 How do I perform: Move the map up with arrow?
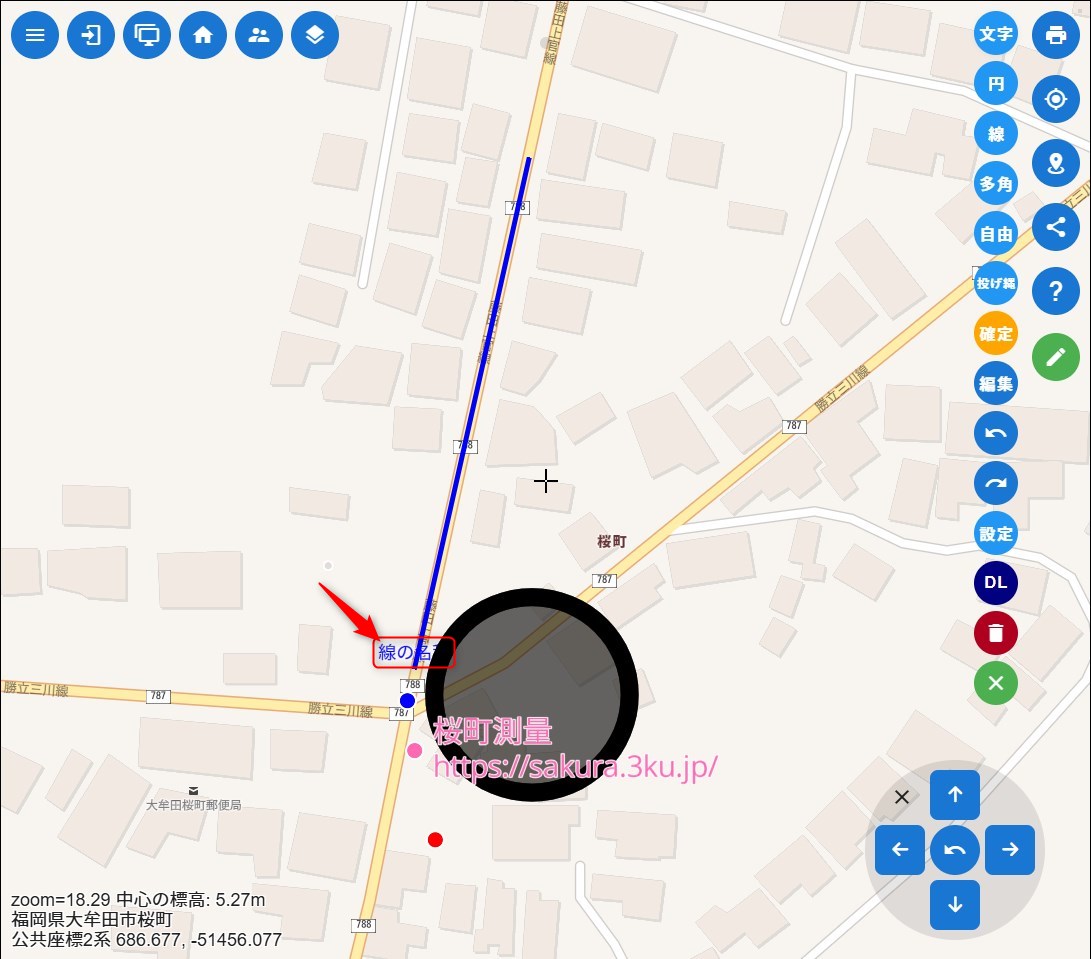coord(955,795)
